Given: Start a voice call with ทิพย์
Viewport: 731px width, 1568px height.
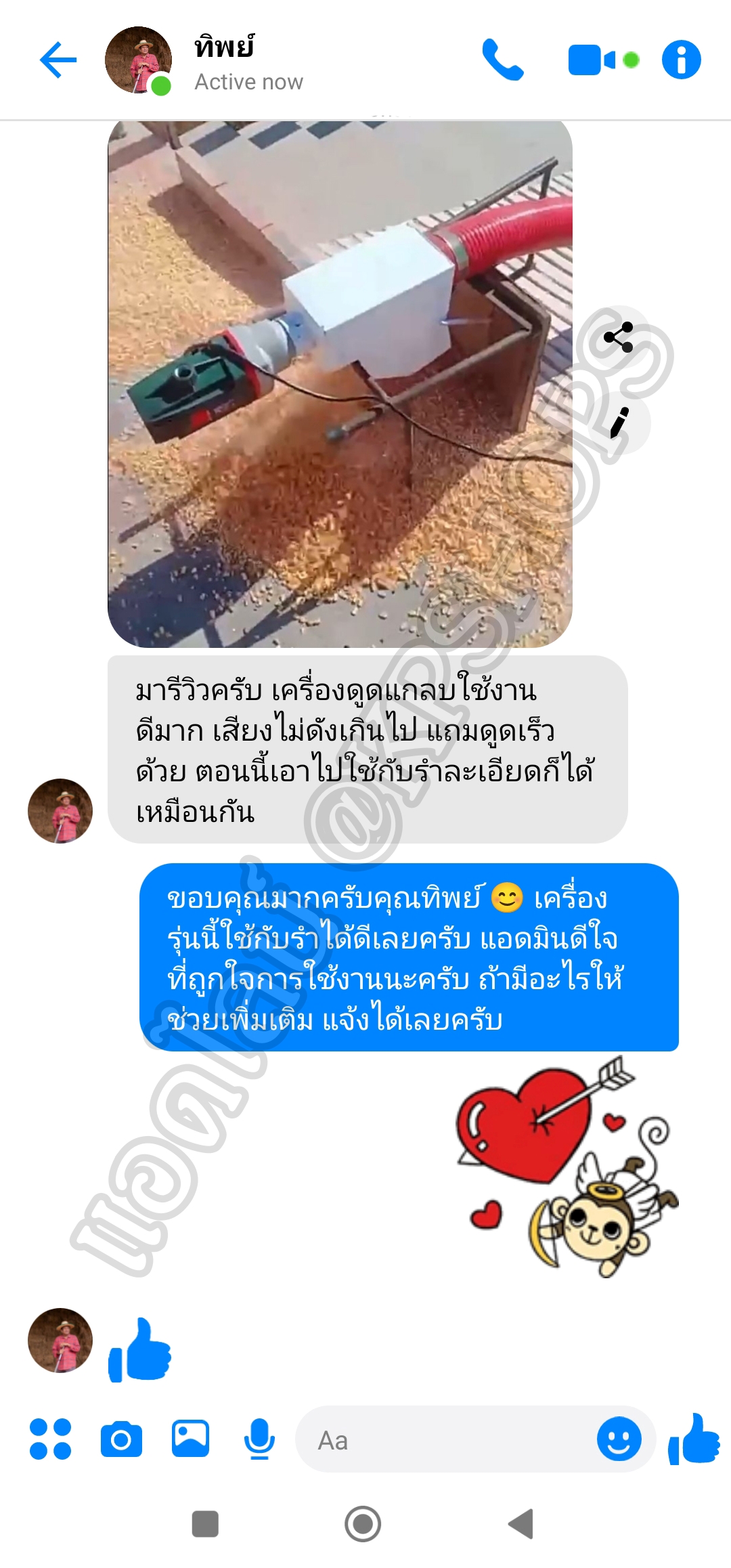Looking at the screenshot, I should 503,60.
